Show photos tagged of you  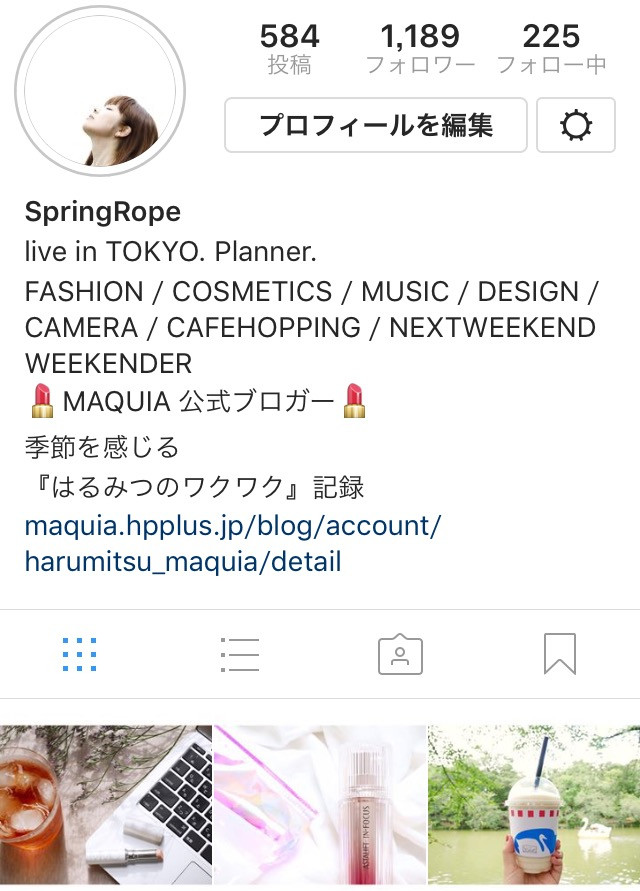(400, 654)
